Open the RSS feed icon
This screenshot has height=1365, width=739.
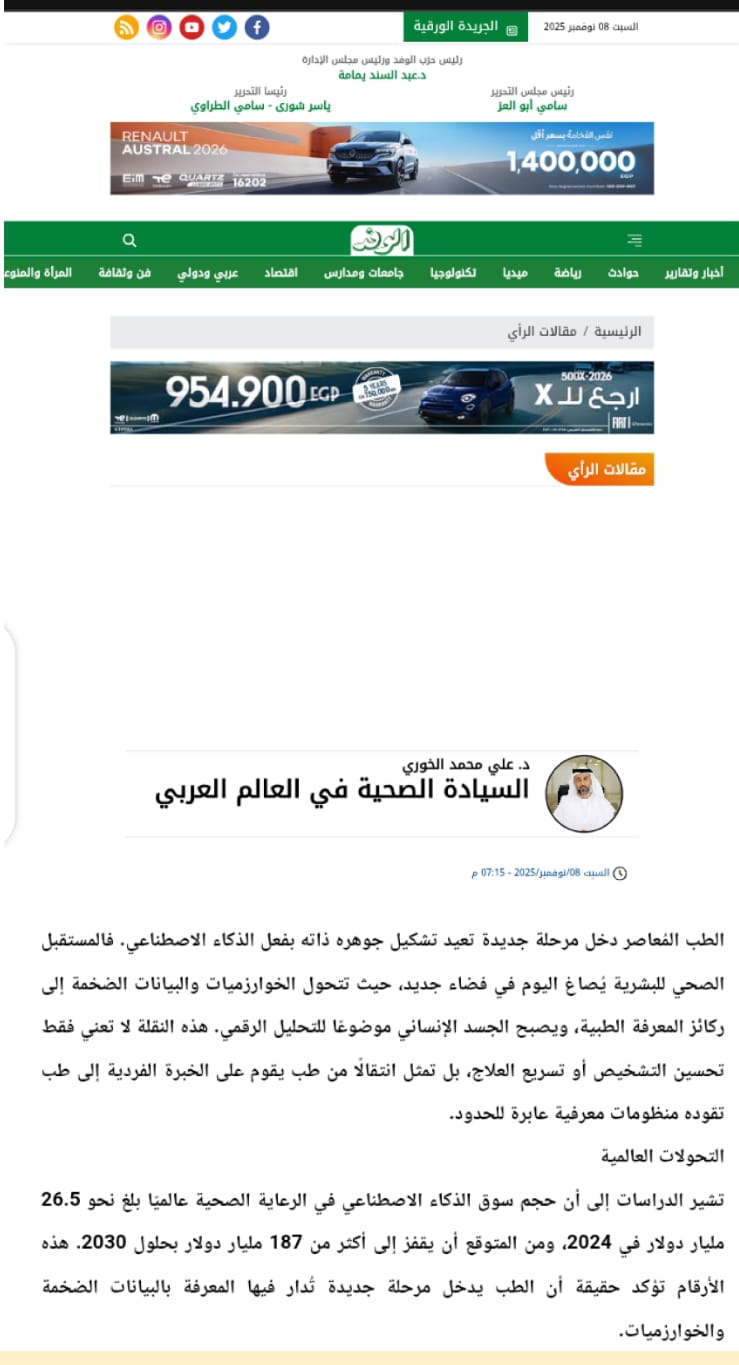tap(126, 28)
